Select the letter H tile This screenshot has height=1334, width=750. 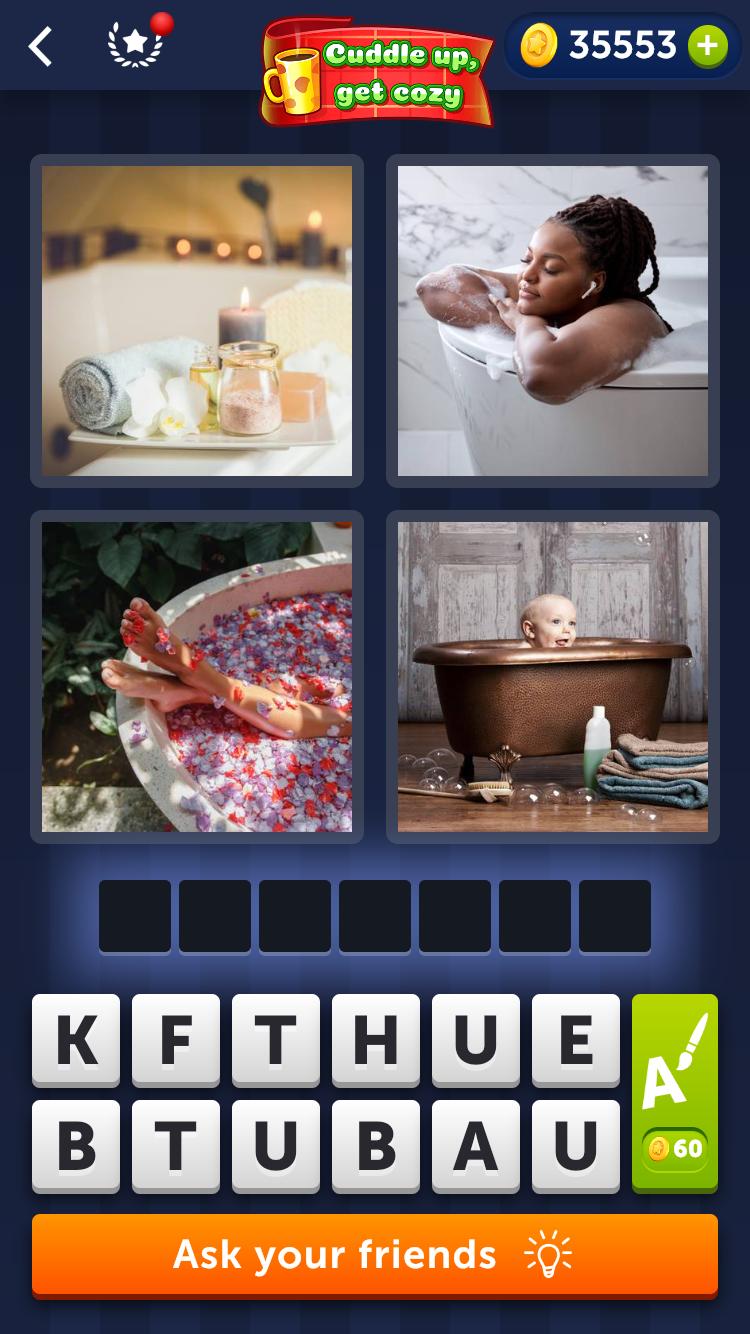click(x=376, y=1041)
